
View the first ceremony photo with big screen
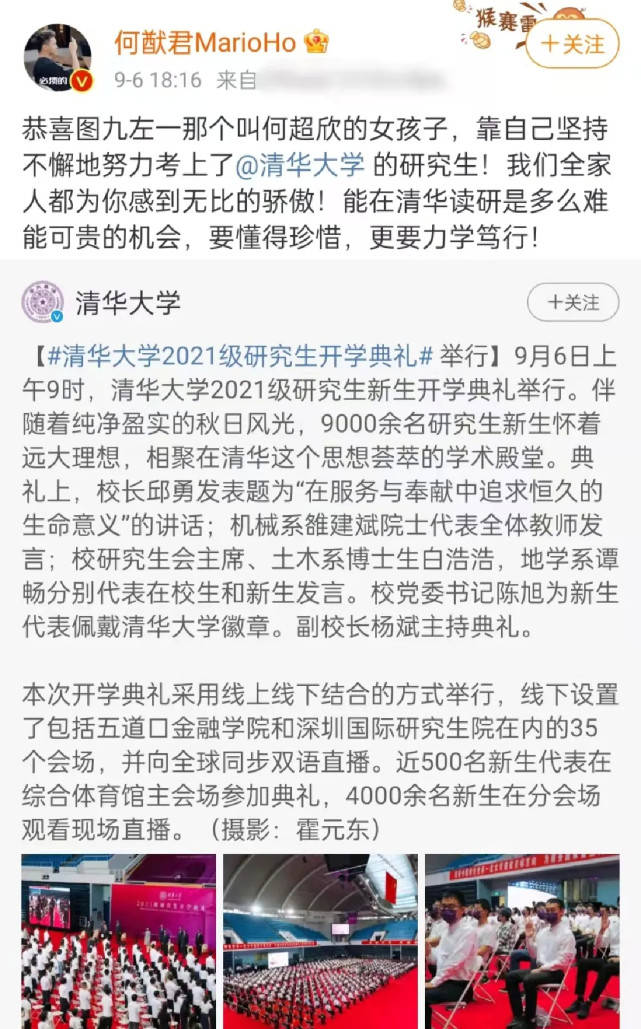pyautogui.click(x=119, y=941)
